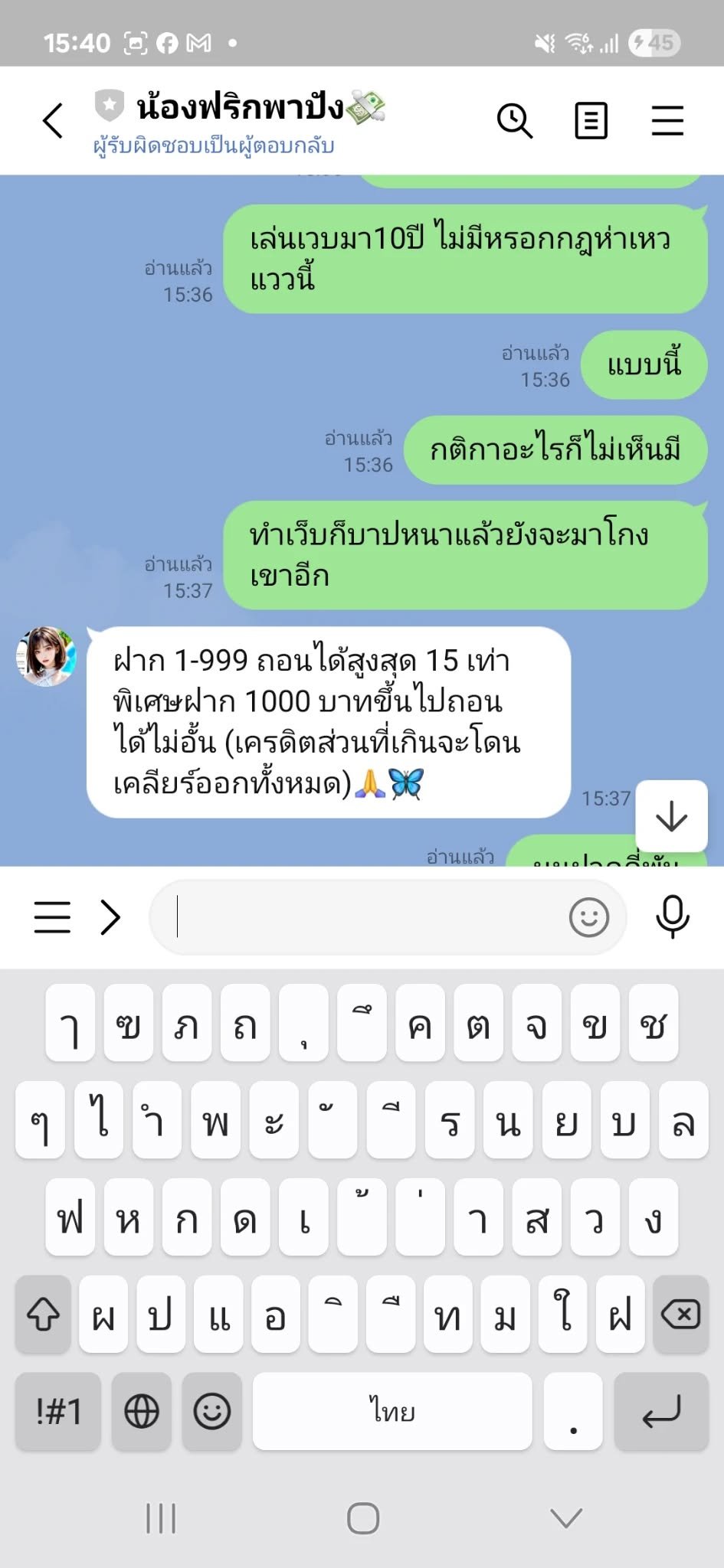The width and height of the screenshot is (724, 1568).
Task: Open the chat notes icon
Action: [591, 121]
